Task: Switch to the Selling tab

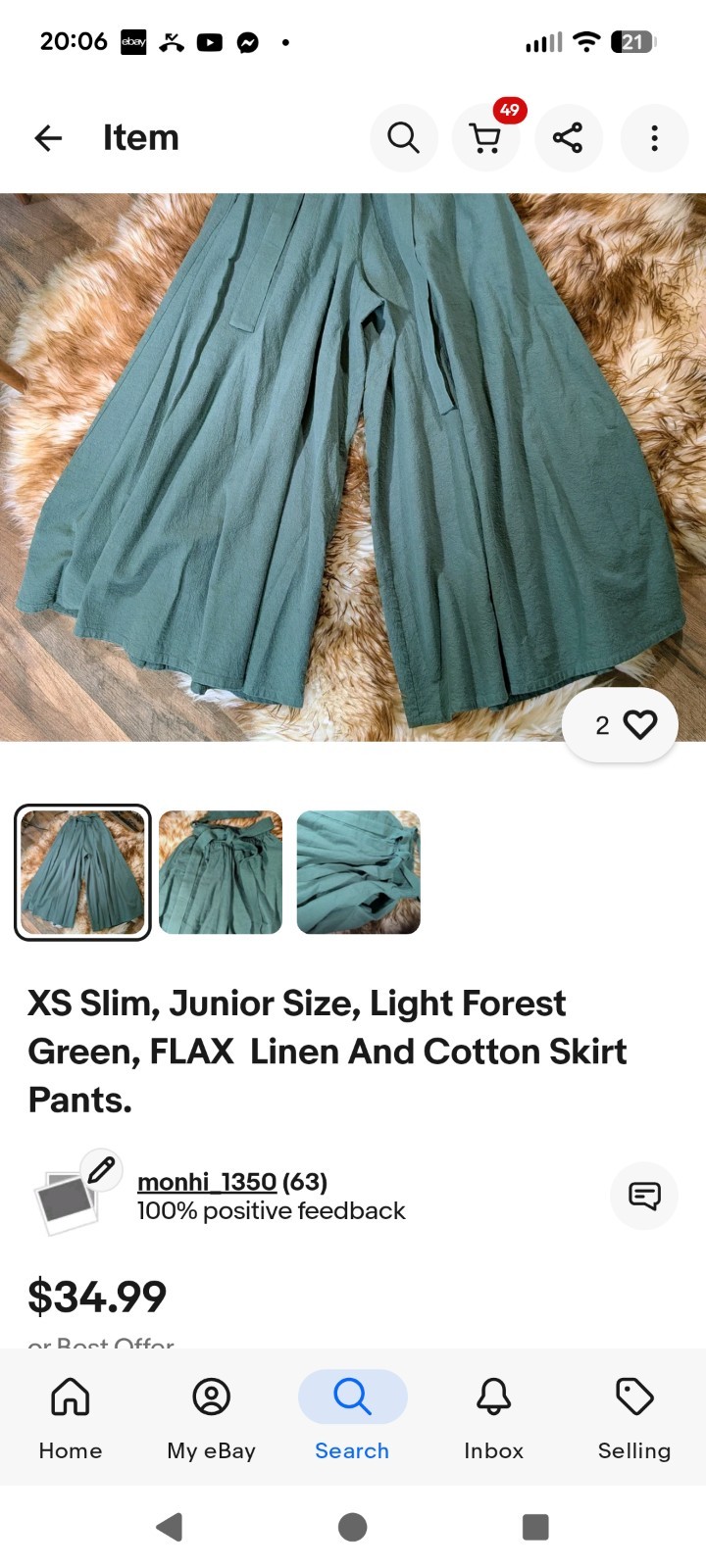Action: pos(634,1416)
